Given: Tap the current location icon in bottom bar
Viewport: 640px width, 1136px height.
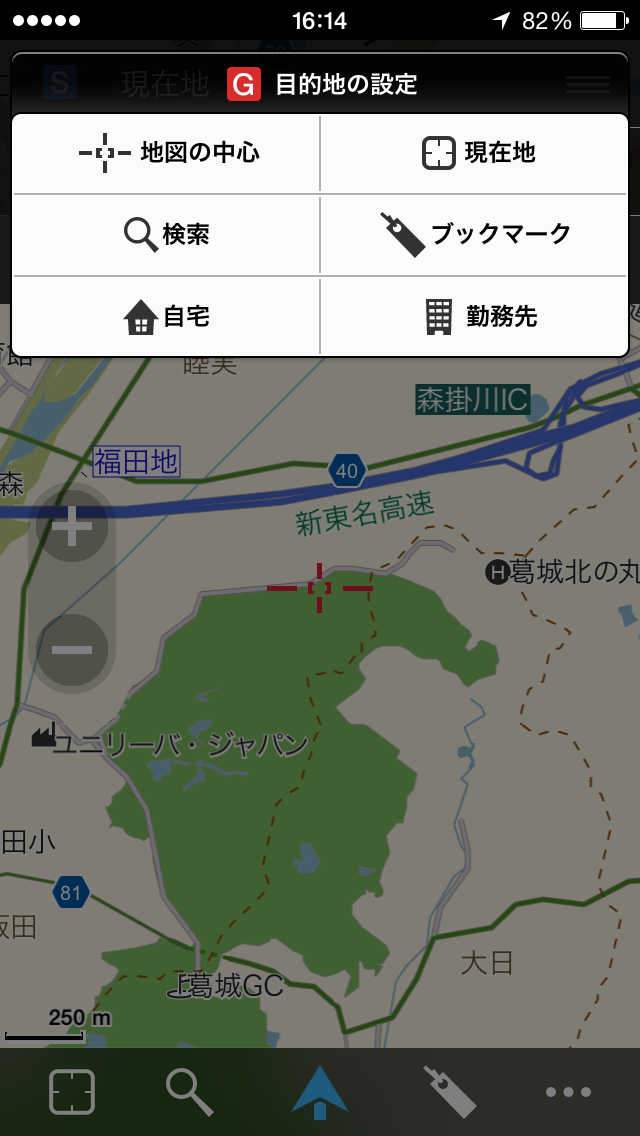Looking at the screenshot, I should tap(72, 1092).
